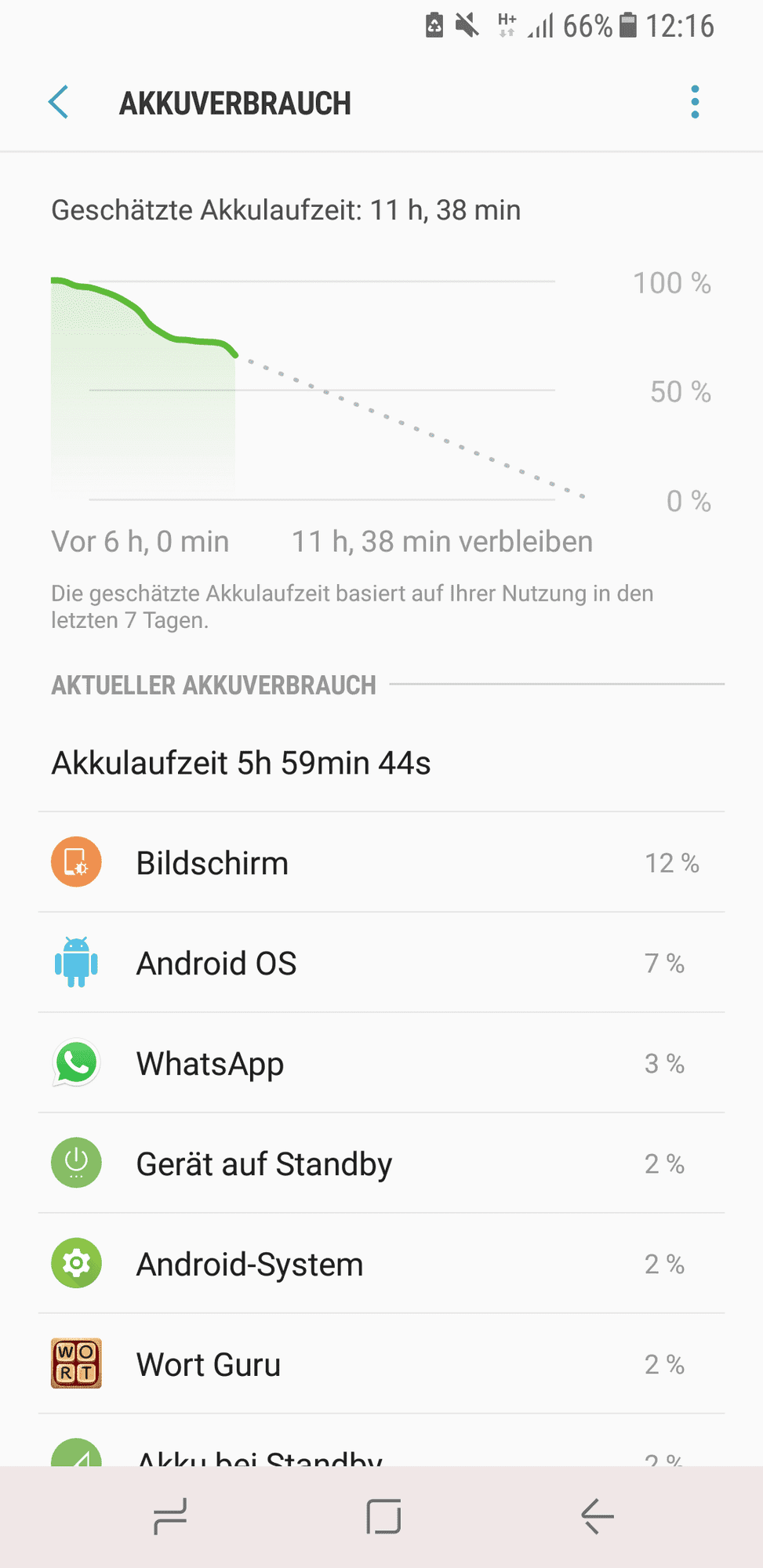Go back using the top back arrow
This screenshot has width=763, height=1568.
pyautogui.click(x=57, y=102)
